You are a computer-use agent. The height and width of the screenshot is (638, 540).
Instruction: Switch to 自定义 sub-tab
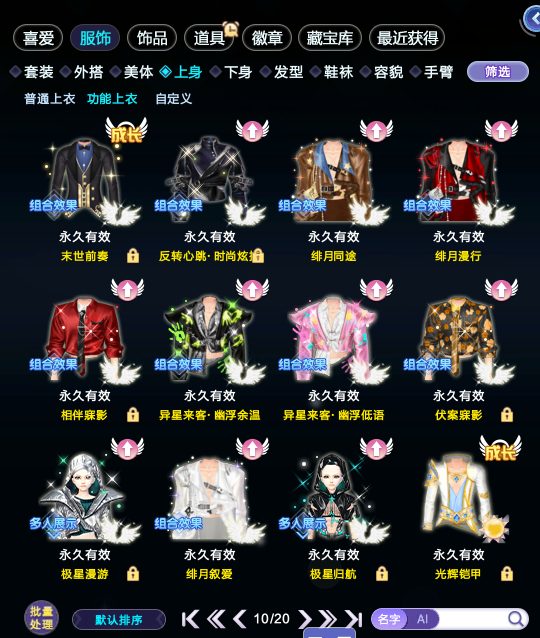[x=173, y=98]
